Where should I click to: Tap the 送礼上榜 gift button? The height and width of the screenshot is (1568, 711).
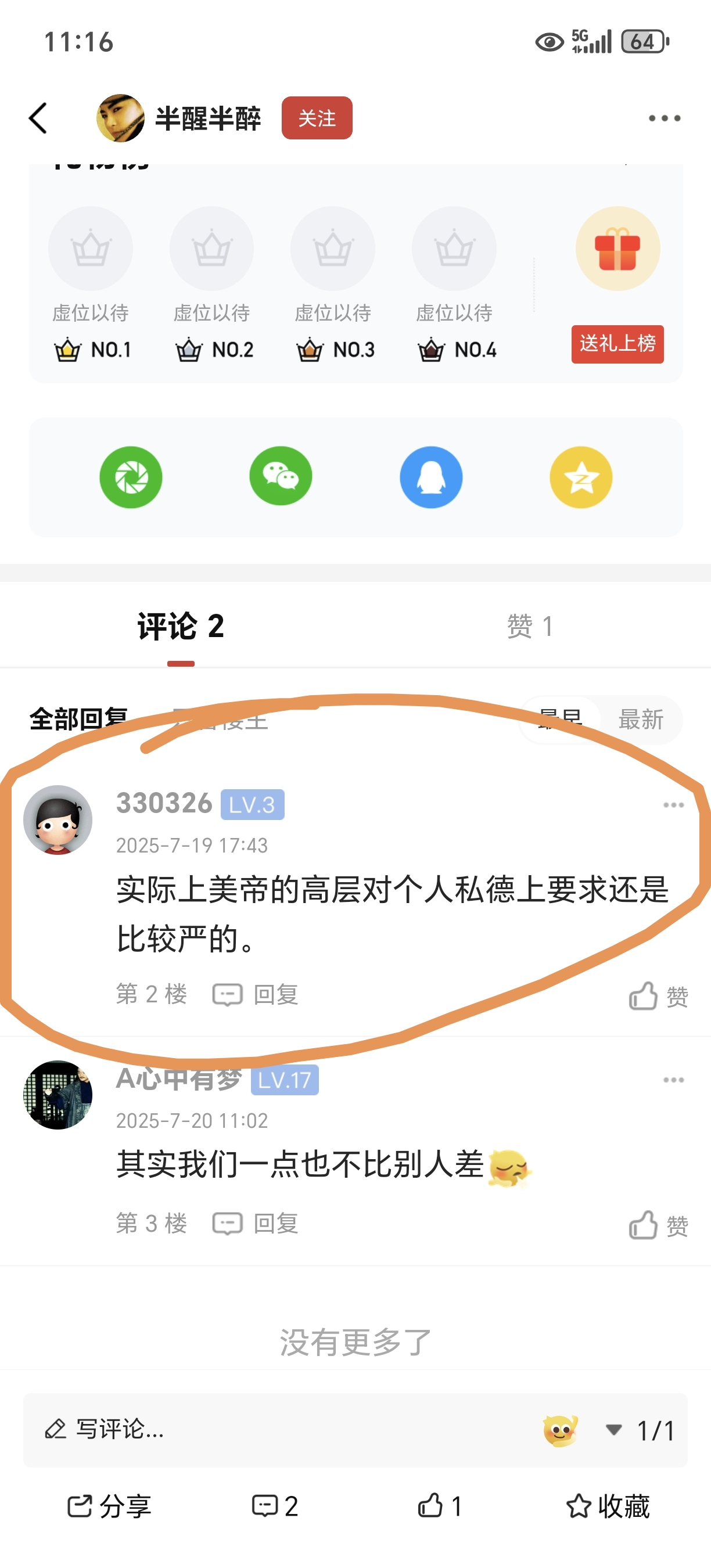pyautogui.click(x=617, y=344)
